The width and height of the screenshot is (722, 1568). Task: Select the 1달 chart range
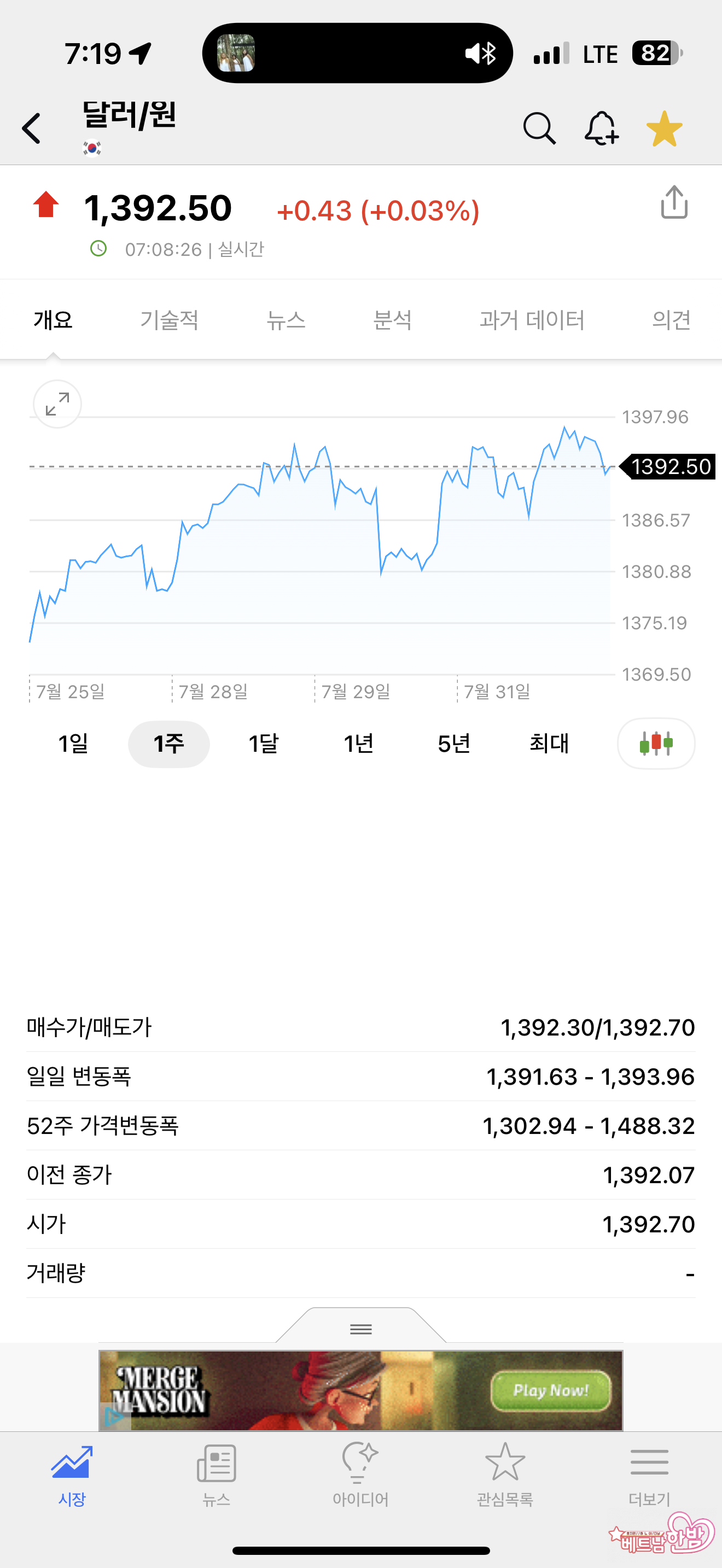(264, 744)
